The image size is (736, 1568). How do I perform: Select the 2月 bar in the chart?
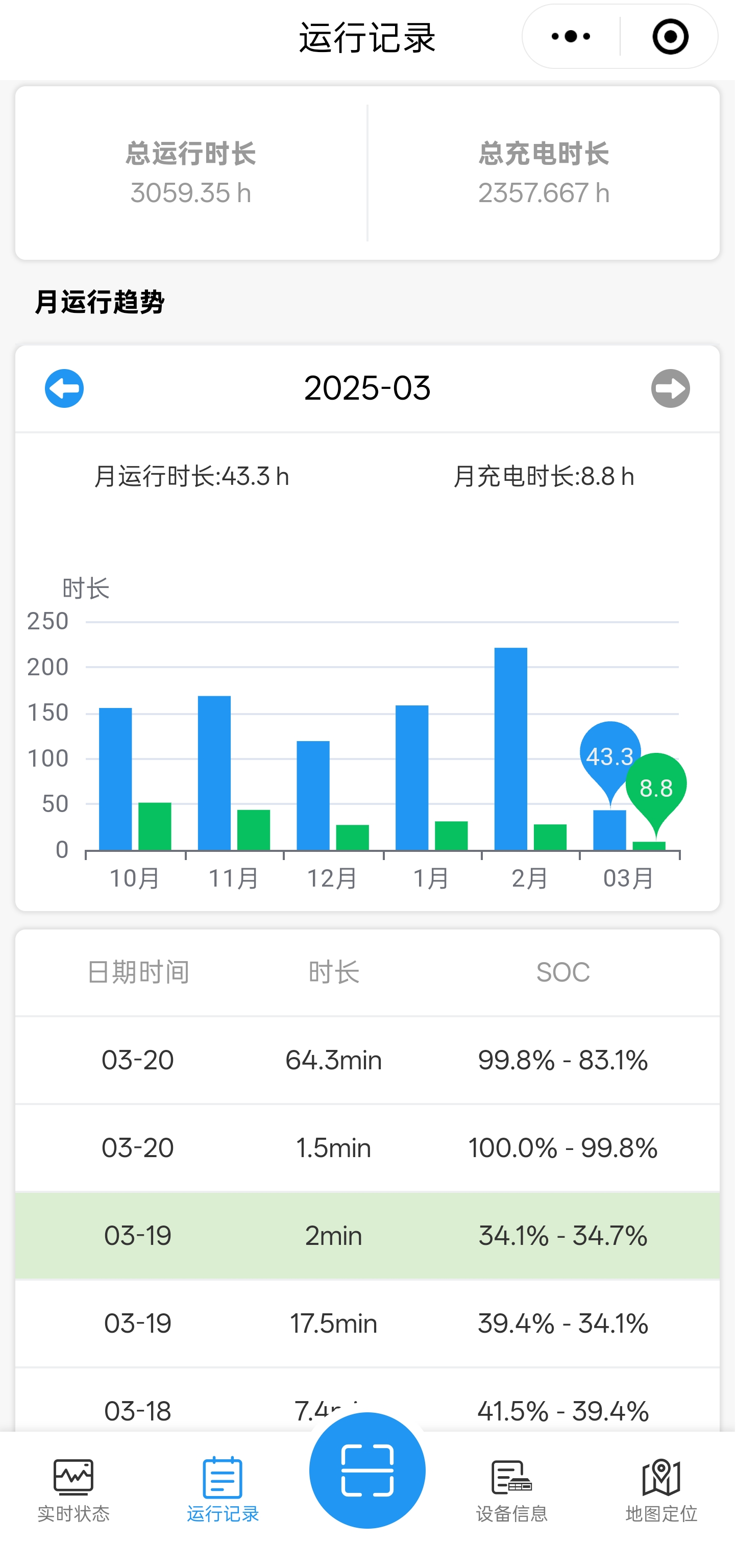[x=511, y=749]
